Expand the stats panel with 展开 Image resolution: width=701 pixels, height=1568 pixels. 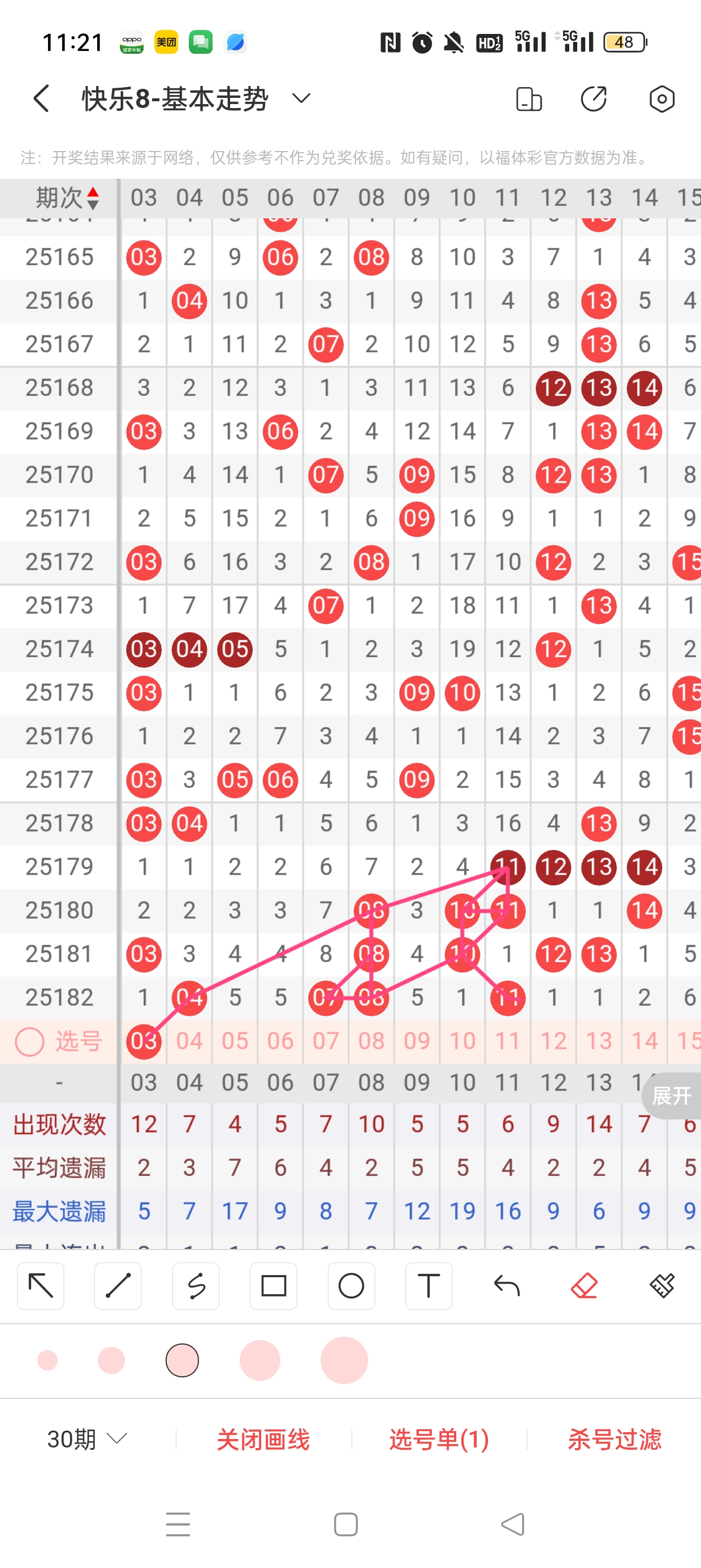click(671, 1096)
